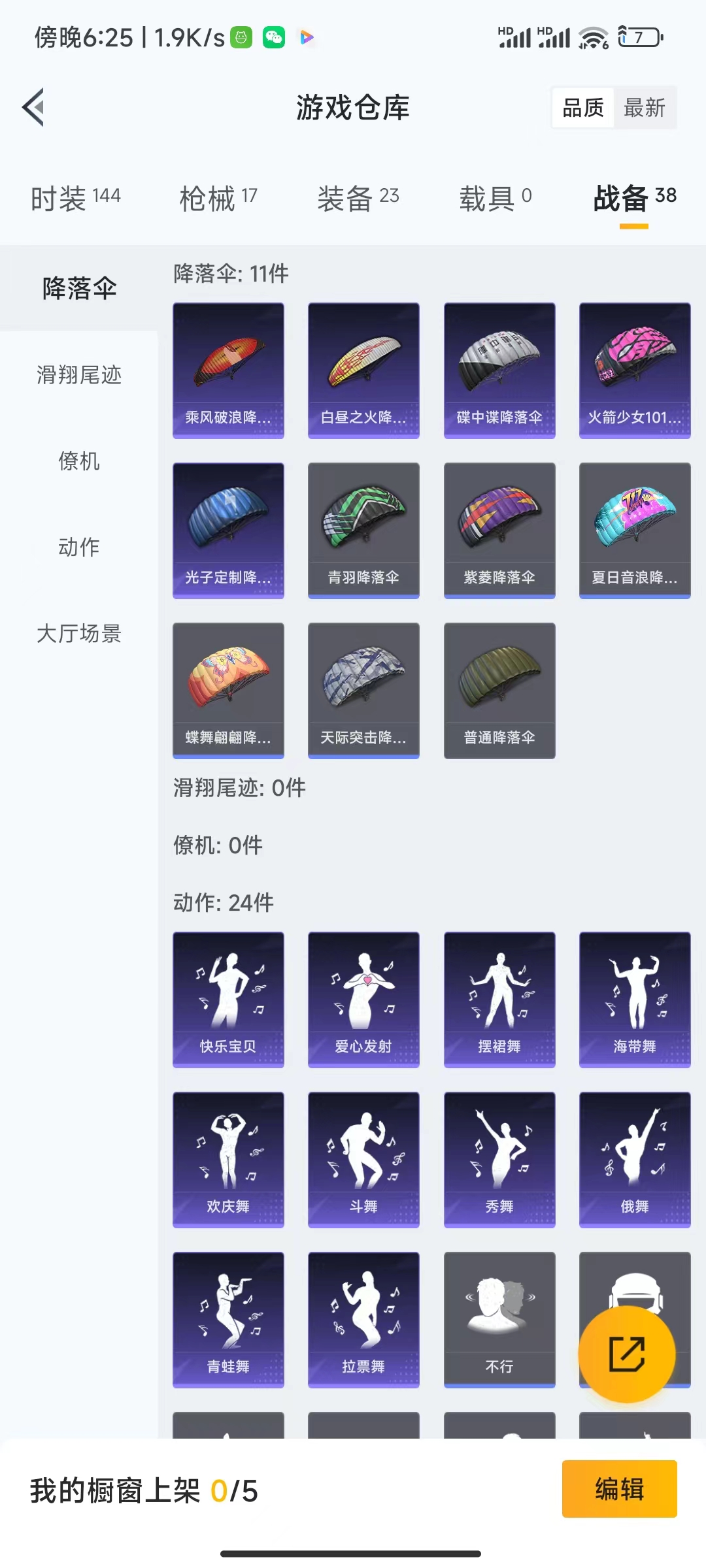This screenshot has height=1568, width=706.
Task: Switch sorting to 最新
Action: [x=644, y=108]
